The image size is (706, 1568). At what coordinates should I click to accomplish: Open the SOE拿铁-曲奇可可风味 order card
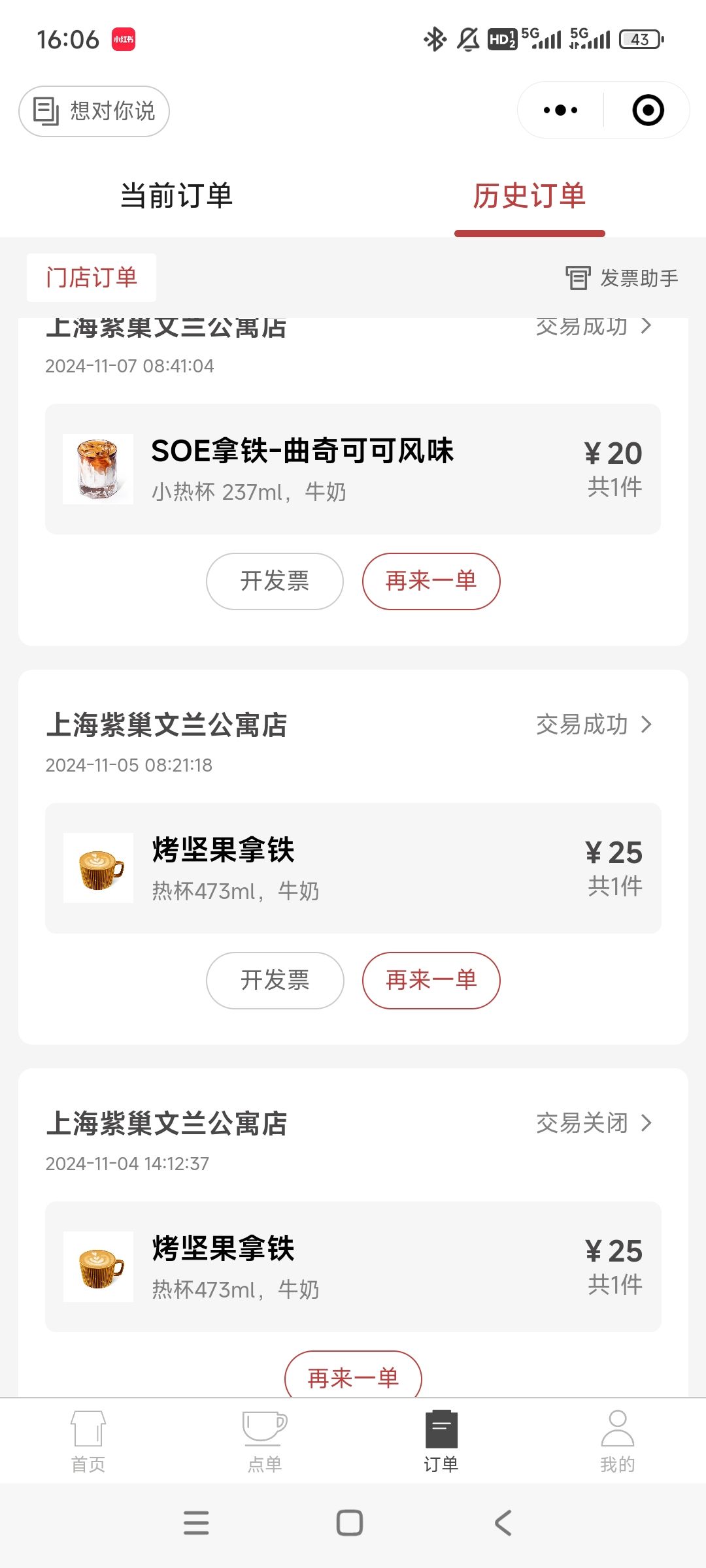pyautogui.click(x=353, y=469)
